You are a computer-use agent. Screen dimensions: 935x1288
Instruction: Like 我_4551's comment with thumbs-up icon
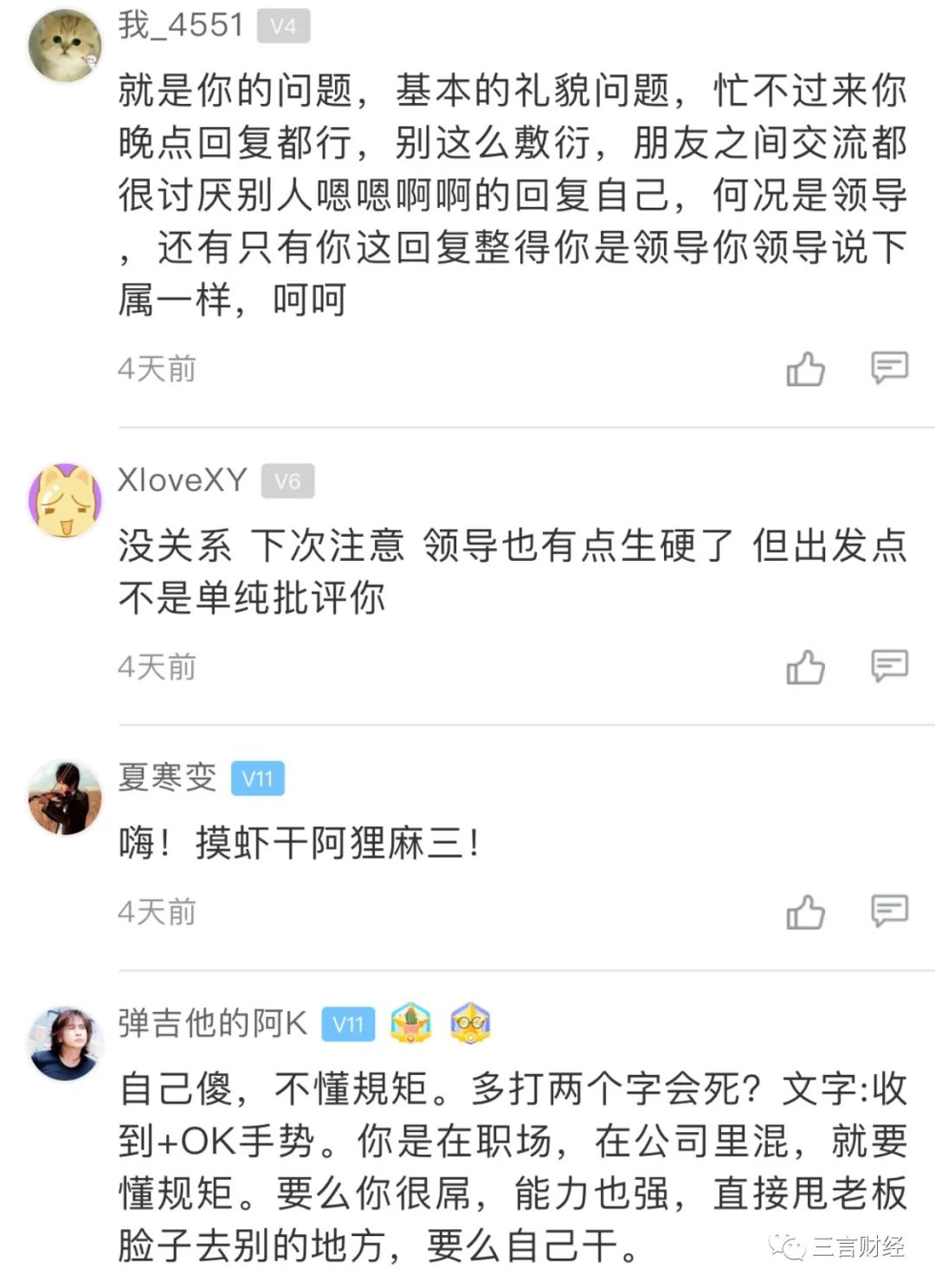click(x=806, y=369)
